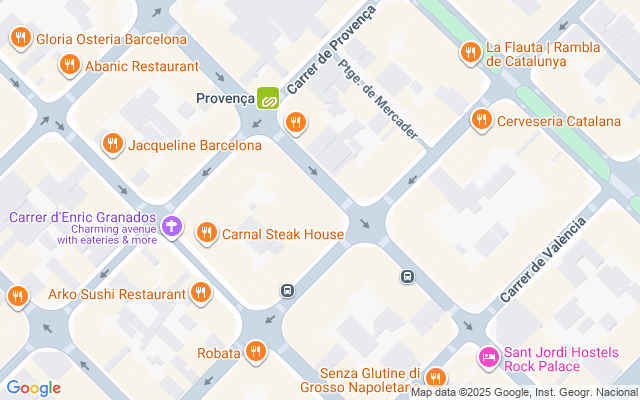This screenshot has width=640, height=400.
Task: Select Robata restaurant marker
Action: [256, 352]
